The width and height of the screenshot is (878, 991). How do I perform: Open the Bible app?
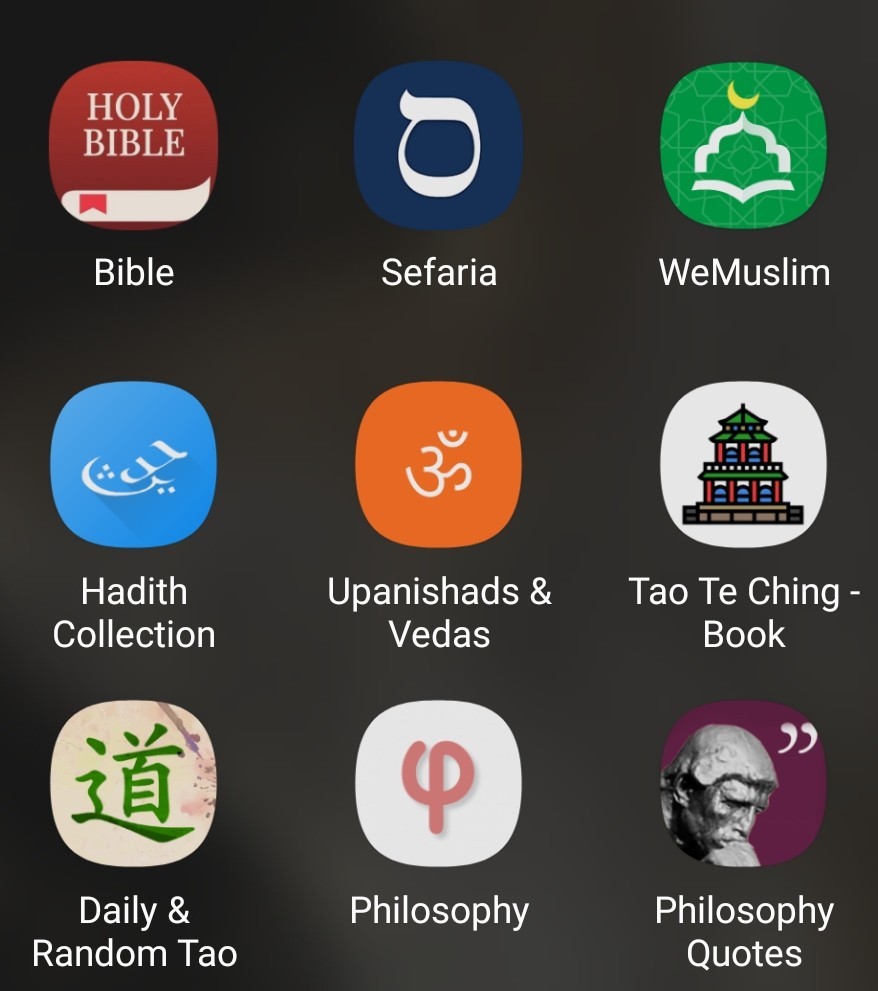[133, 145]
